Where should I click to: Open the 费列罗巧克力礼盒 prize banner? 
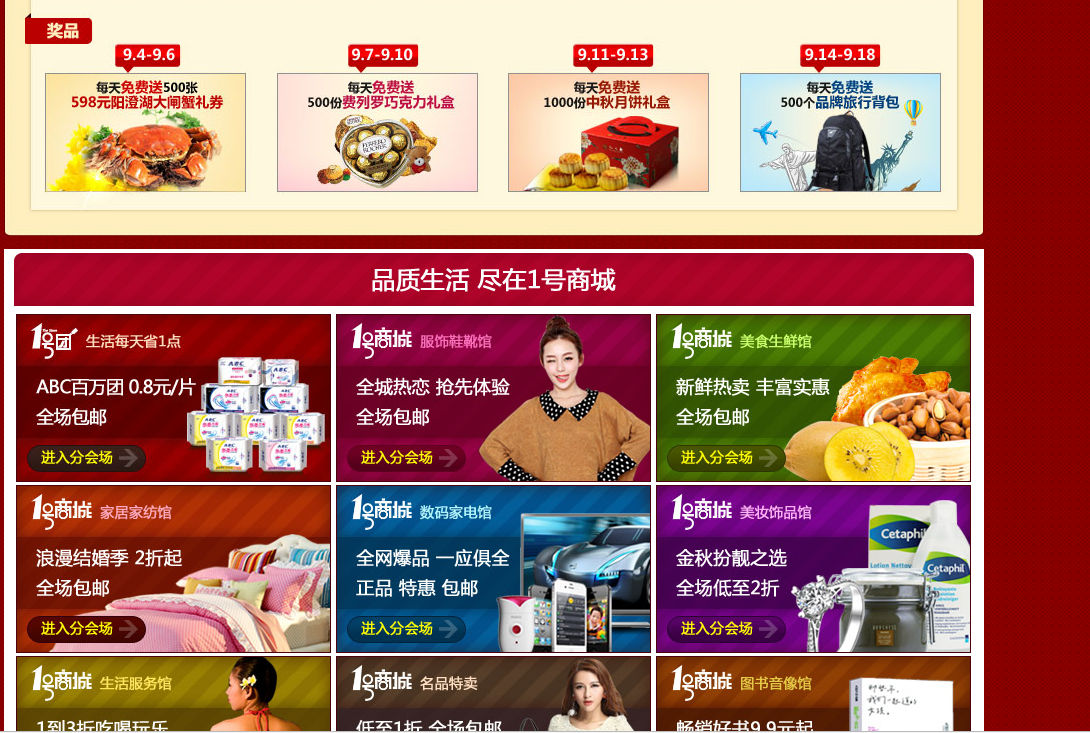(377, 132)
